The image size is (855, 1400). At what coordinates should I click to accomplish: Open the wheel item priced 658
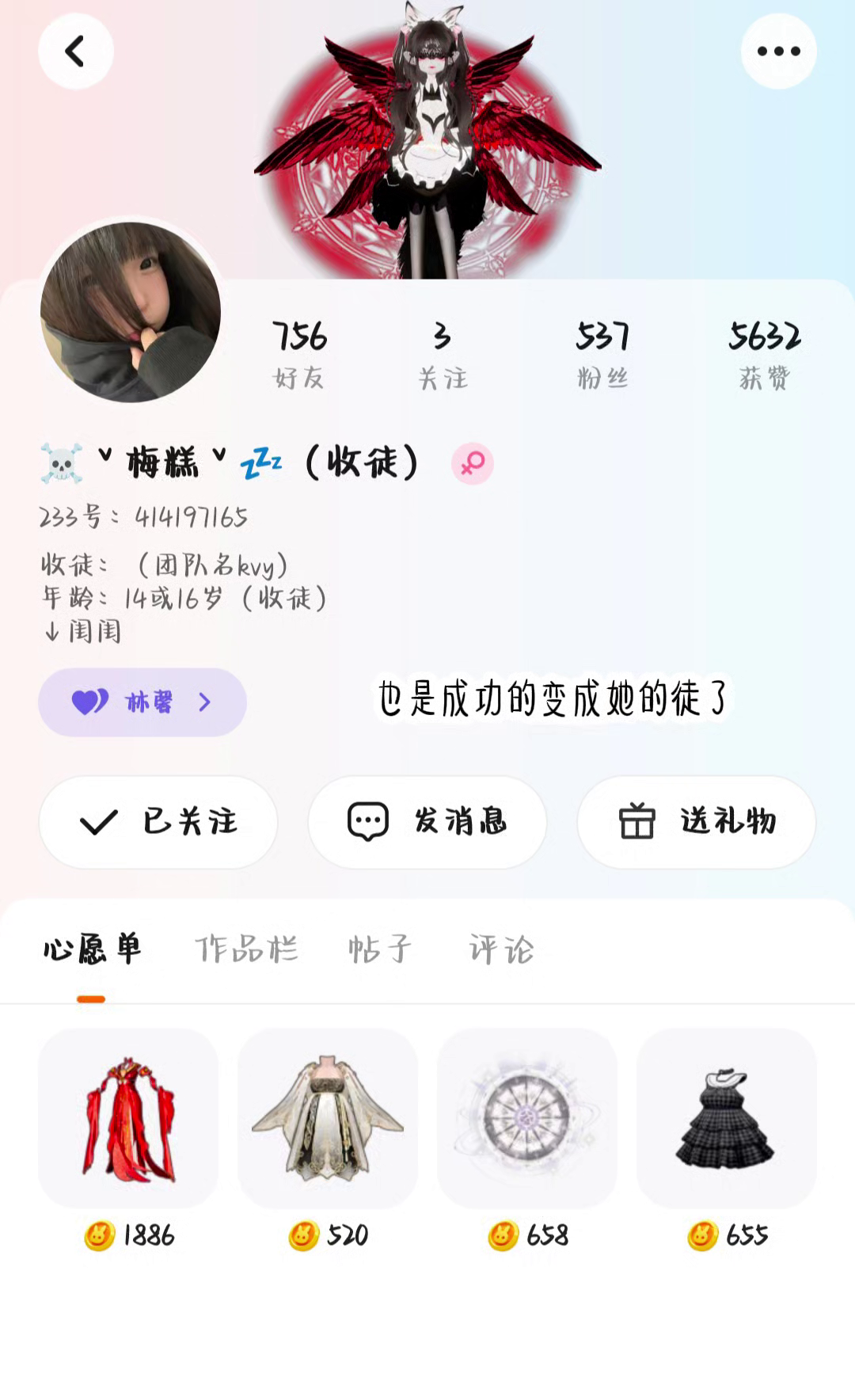(527, 1118)
